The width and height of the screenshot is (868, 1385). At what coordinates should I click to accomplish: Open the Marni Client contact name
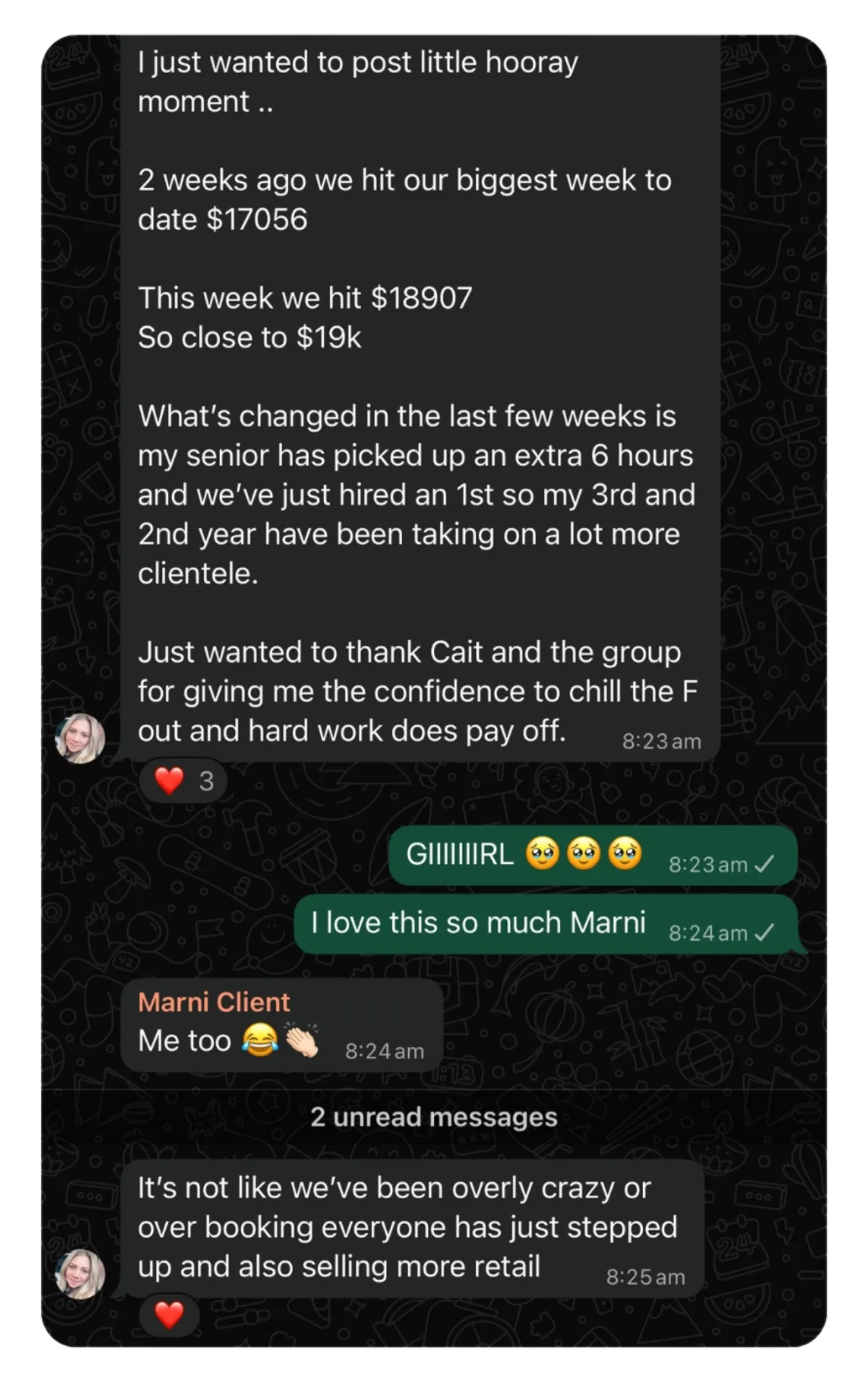click(213, 1002)
